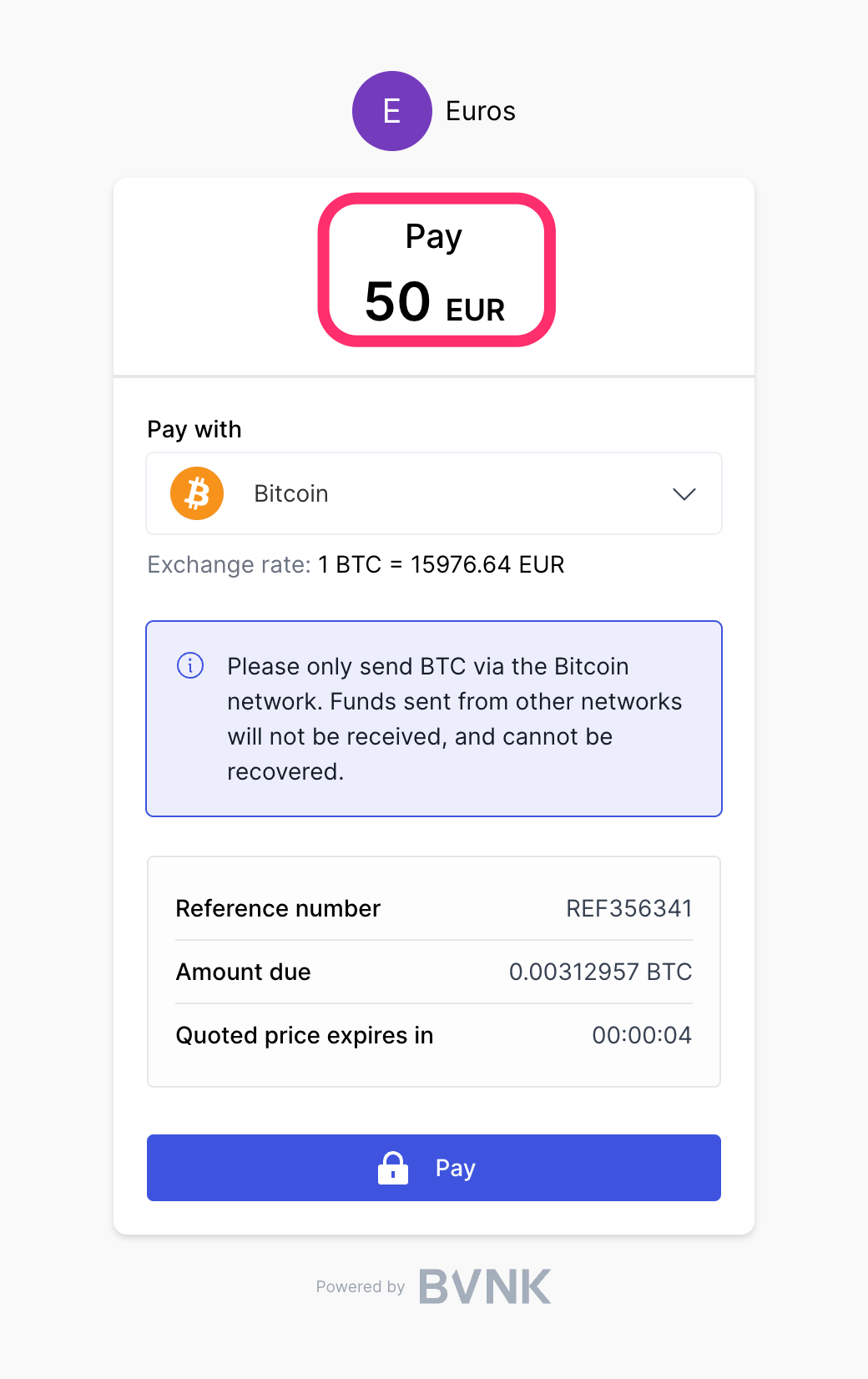Viewport: 868px width, 1379px height.
Task: Click the Amount due BTC value
Action: [600, 972]
